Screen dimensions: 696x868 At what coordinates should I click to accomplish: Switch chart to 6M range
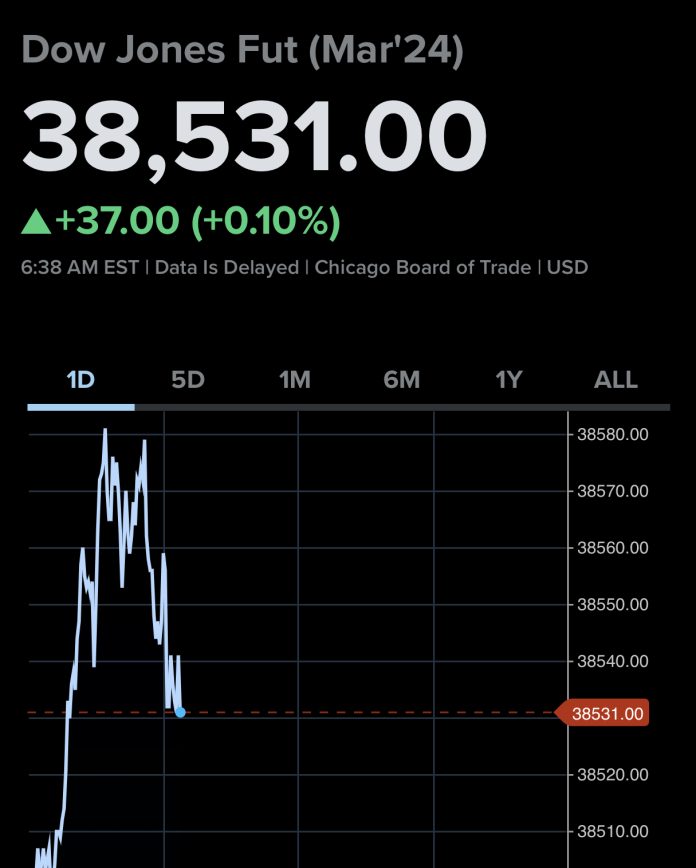[x=402, y=380]
